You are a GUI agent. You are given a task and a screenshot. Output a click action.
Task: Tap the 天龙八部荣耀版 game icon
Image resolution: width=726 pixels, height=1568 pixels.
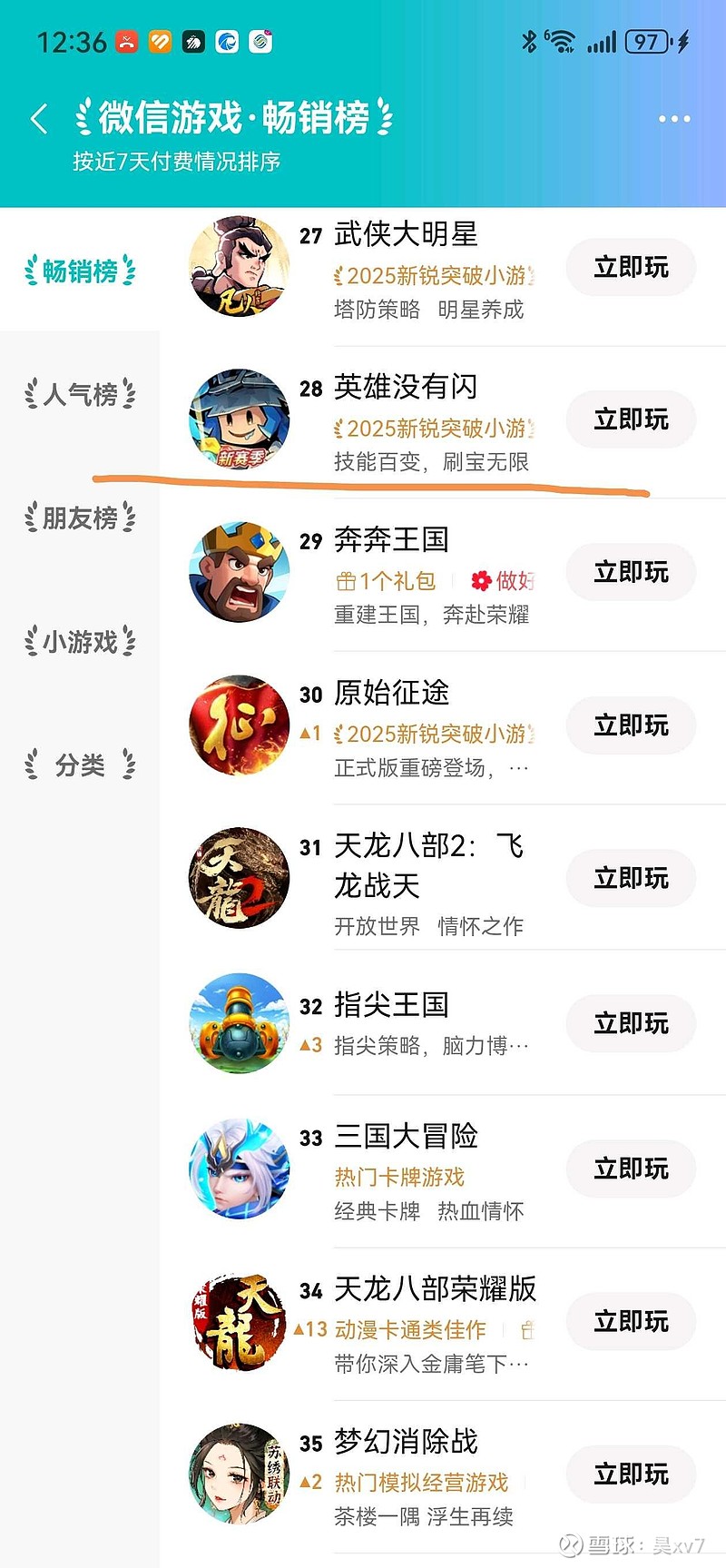[238, 1322]
